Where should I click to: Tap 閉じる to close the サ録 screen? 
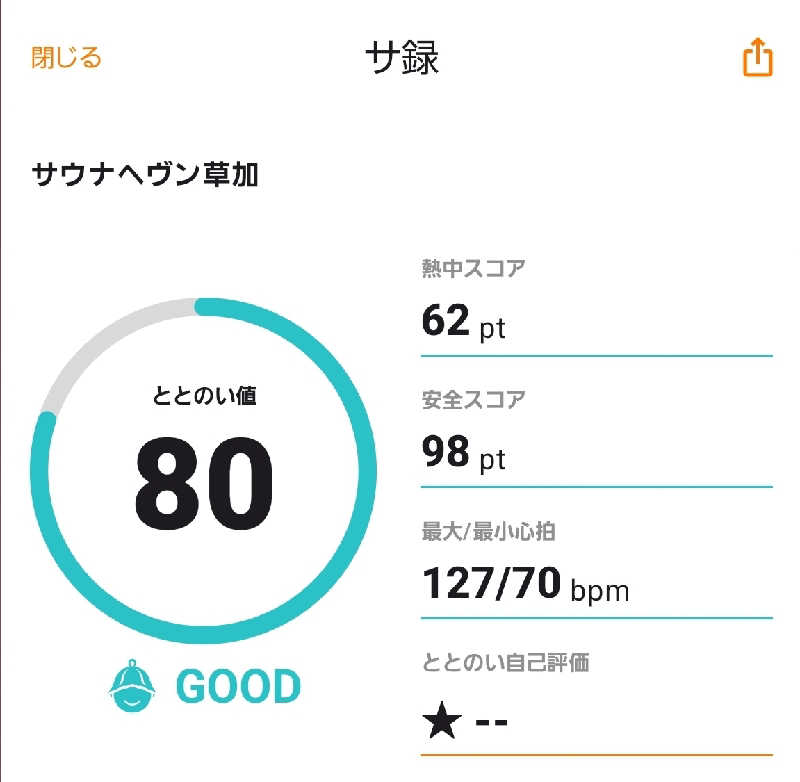tap(66, 58)
